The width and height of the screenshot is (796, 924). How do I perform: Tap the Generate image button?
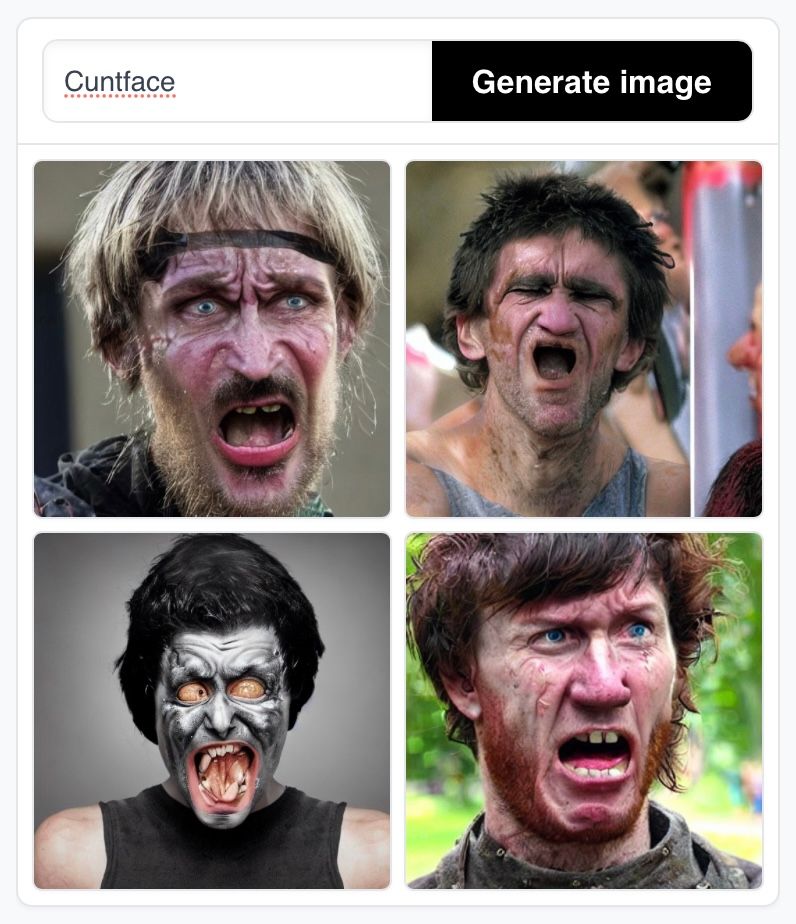point(591,82)
